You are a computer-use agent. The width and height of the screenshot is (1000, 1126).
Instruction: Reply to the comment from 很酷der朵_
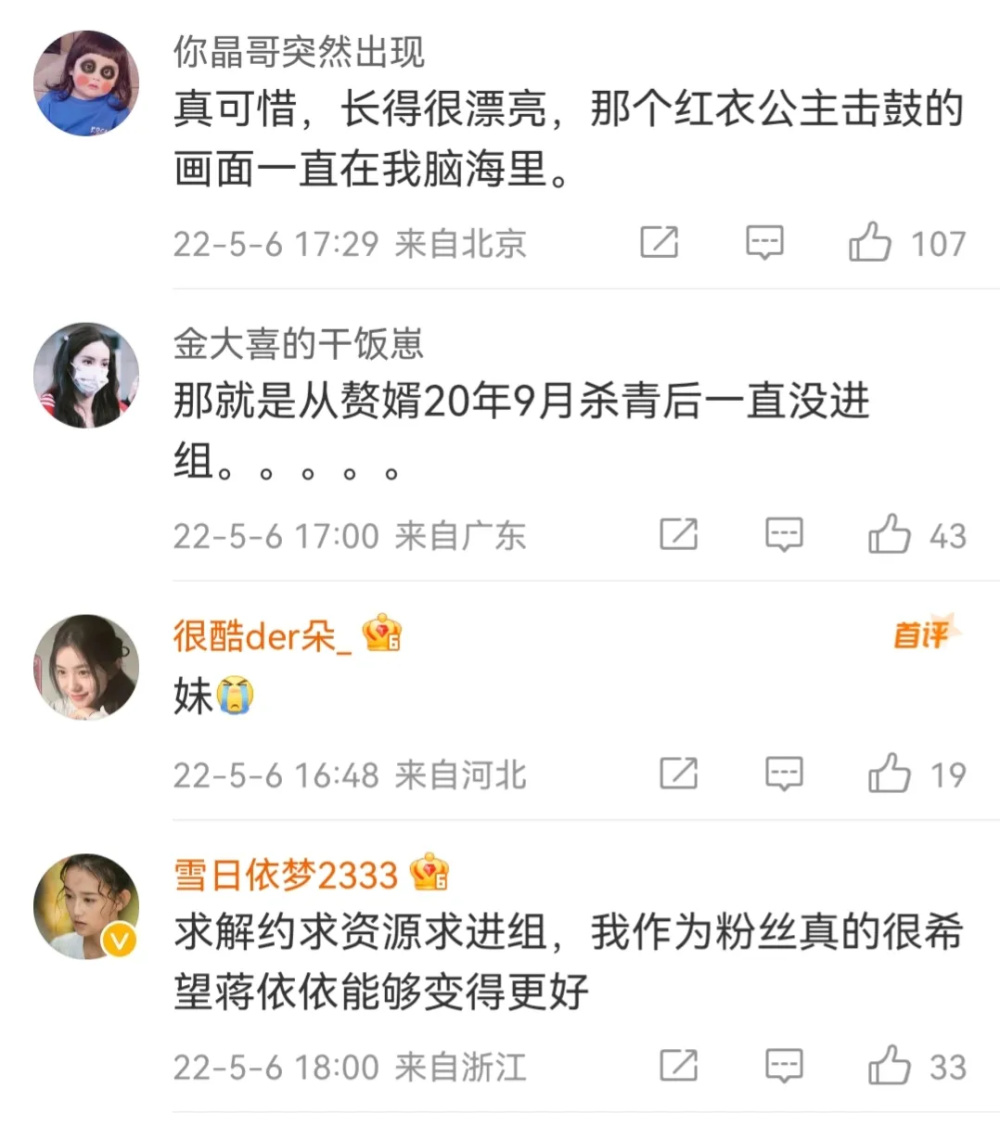[784, 774]
